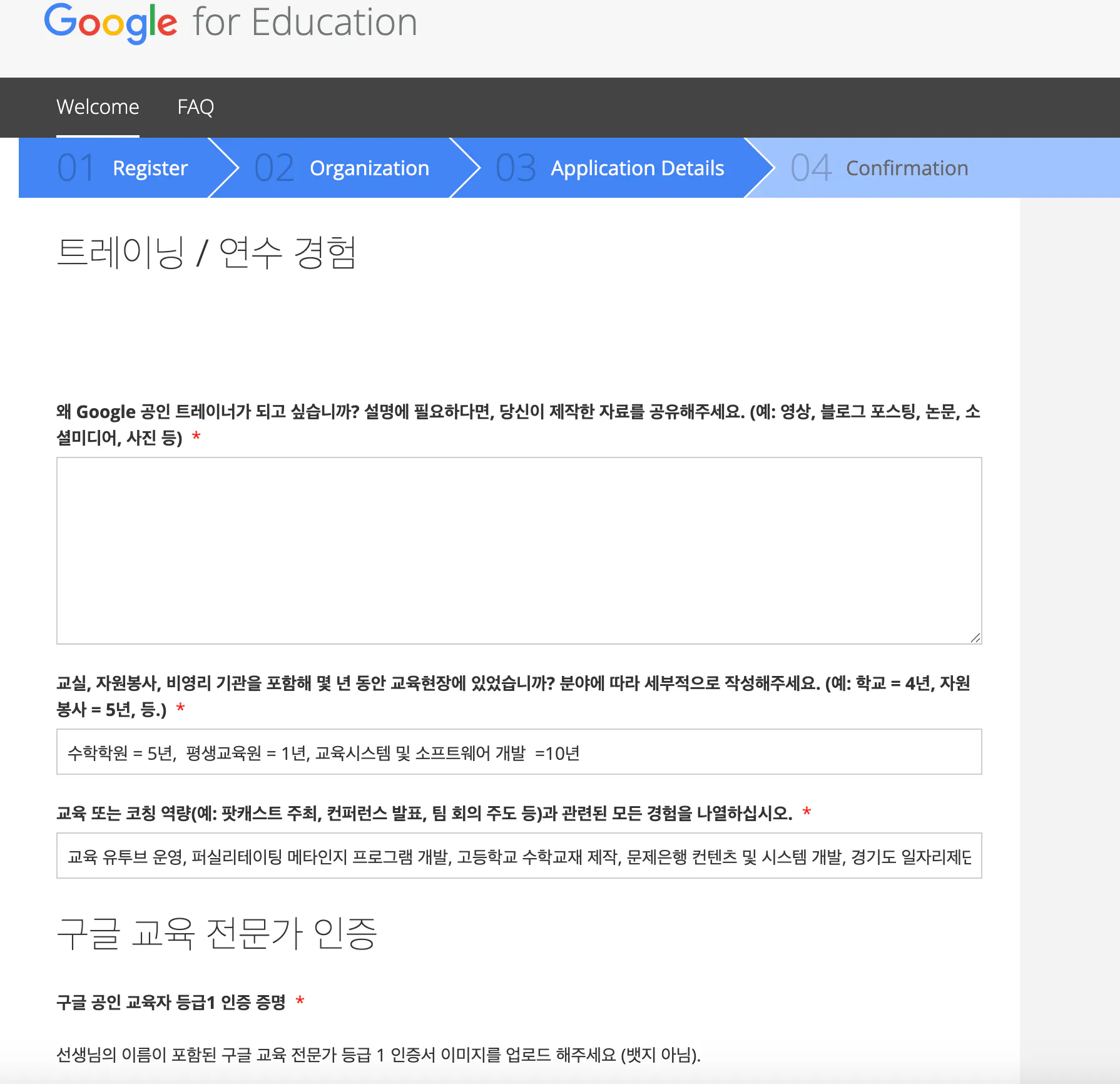Edit the coaching experience list field

(x=519, y=856)
